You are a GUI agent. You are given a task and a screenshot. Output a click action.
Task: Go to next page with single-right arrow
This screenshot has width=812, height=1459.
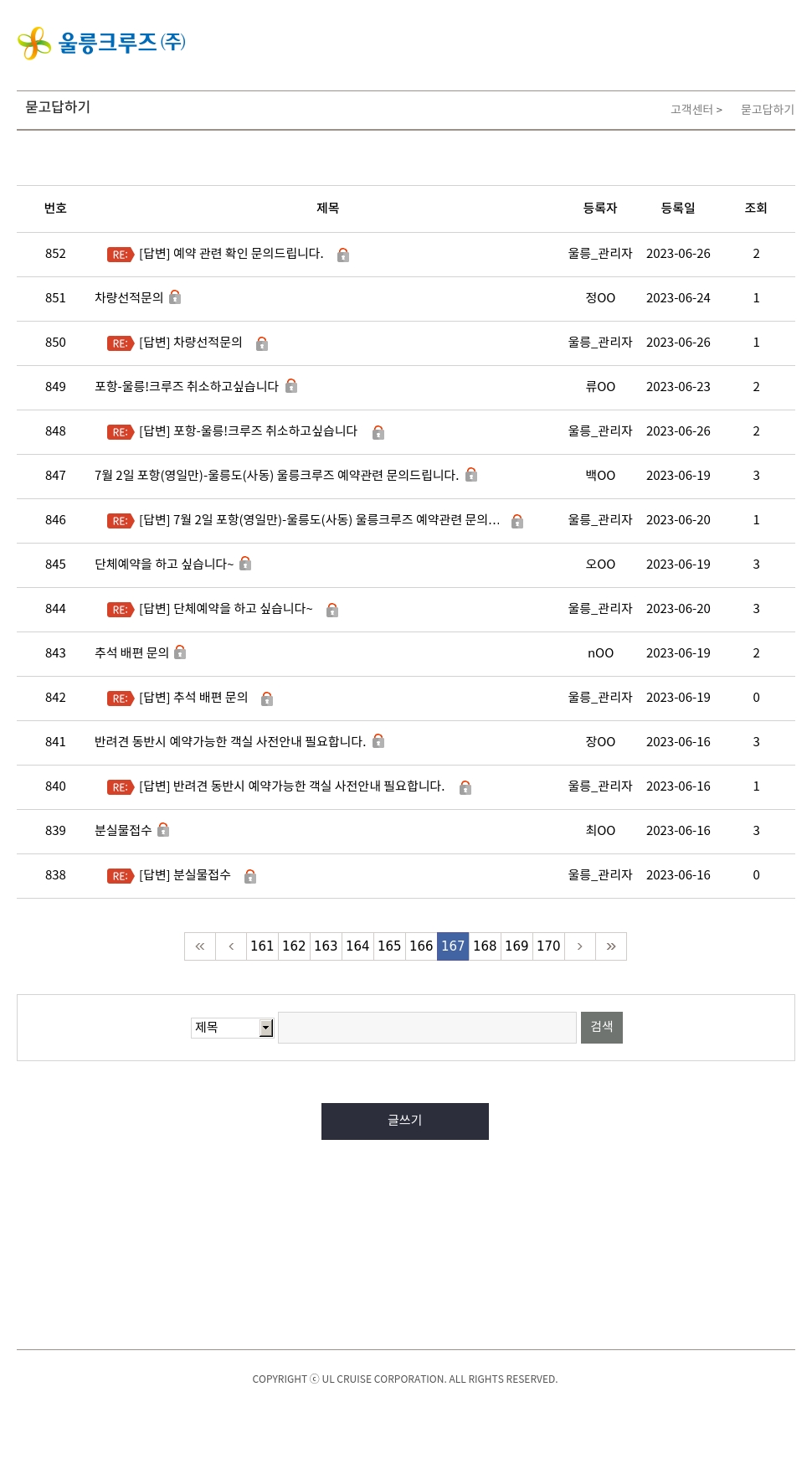click(579, 946)
